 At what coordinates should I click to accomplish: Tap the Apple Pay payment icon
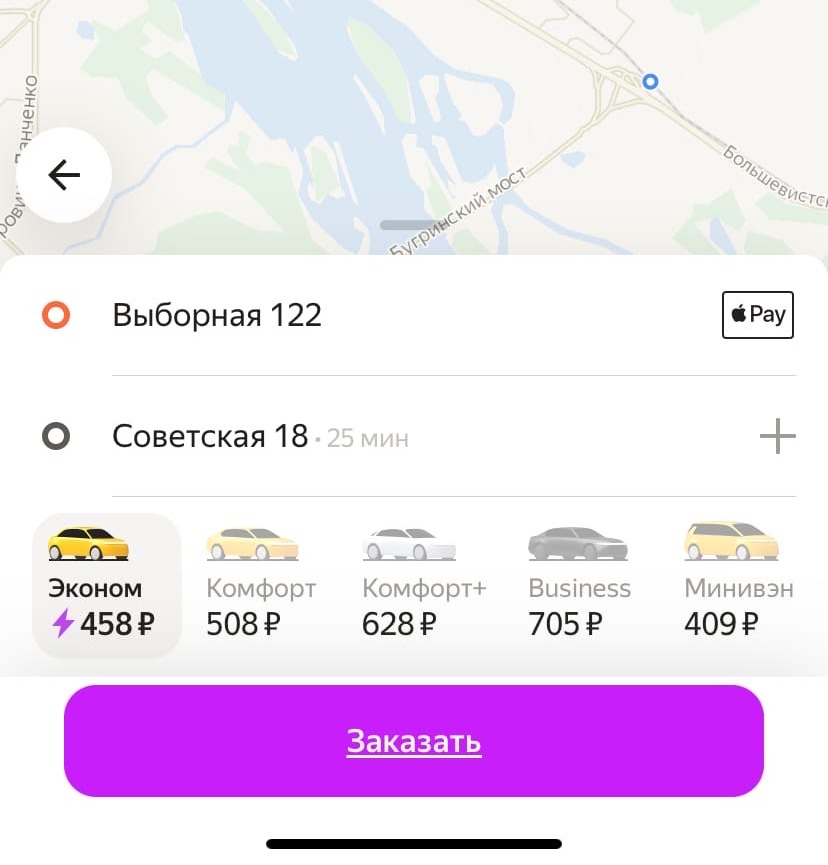(757, 315)
